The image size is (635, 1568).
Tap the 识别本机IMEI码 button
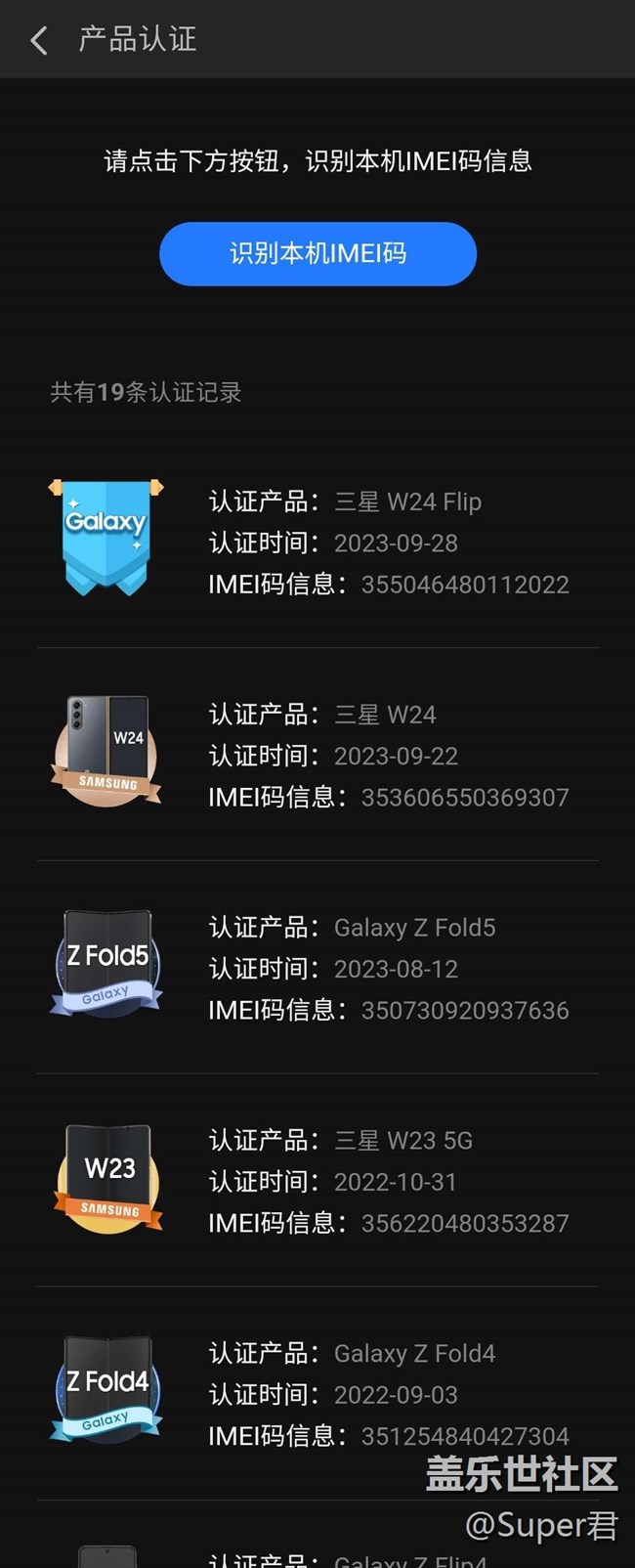point(317,254)
